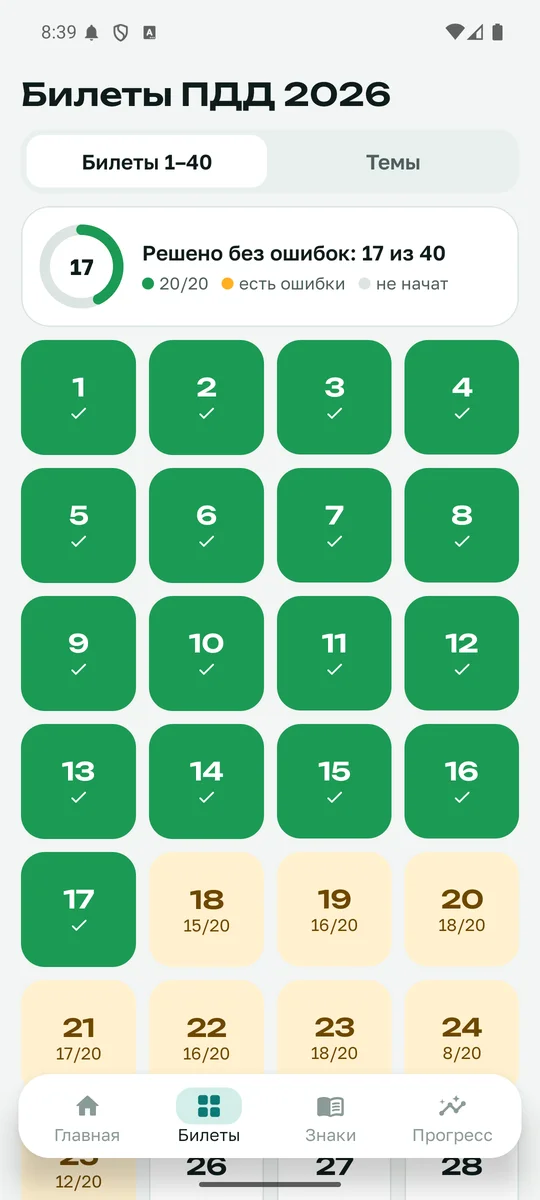Switch to the Прогресс tab
Viewport: 540px width, 1200px height.
452,1117
